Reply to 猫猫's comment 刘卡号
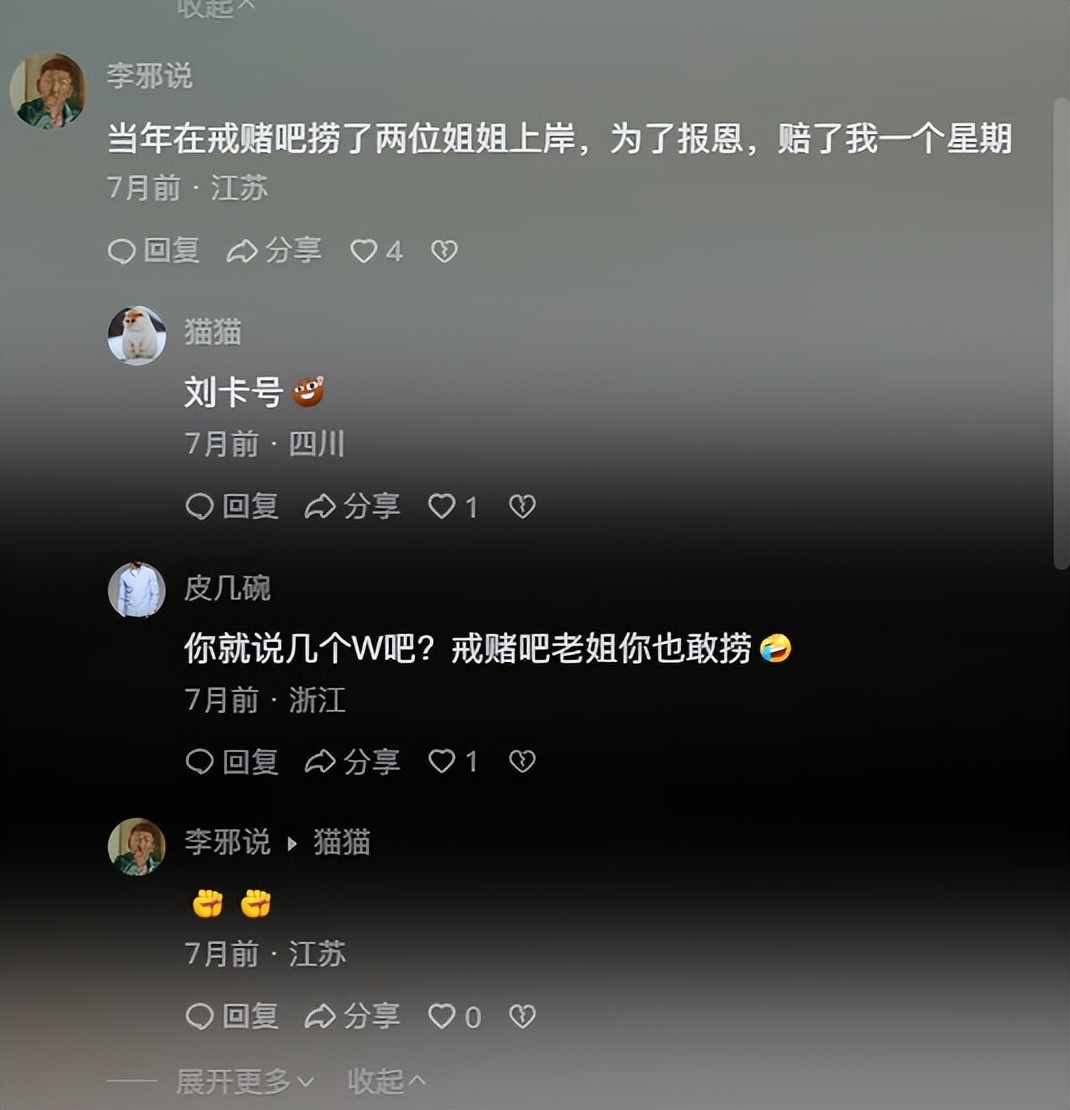 232,507
